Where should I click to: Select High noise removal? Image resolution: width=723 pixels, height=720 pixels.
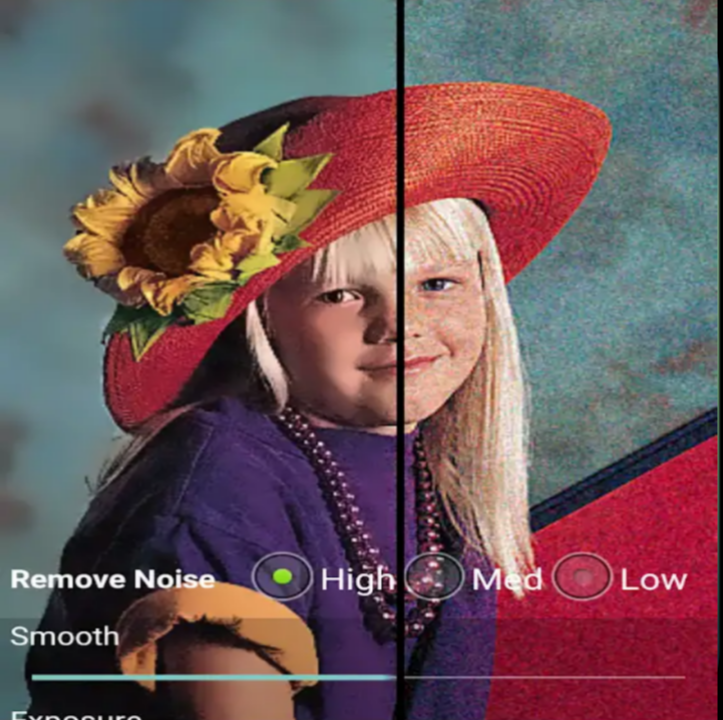282,577
